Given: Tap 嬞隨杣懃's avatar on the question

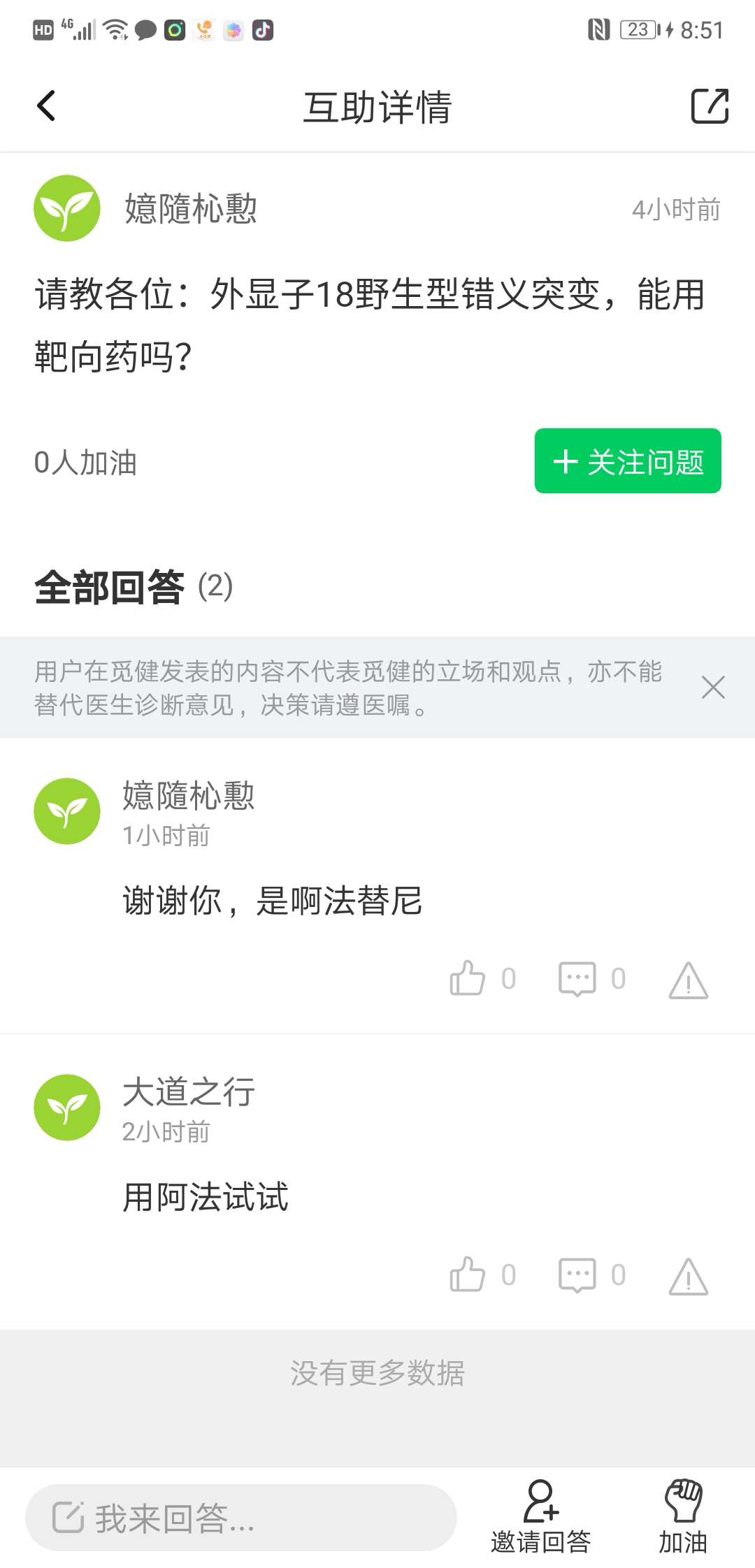Looking at the screenshot, I should pos(66,208).
